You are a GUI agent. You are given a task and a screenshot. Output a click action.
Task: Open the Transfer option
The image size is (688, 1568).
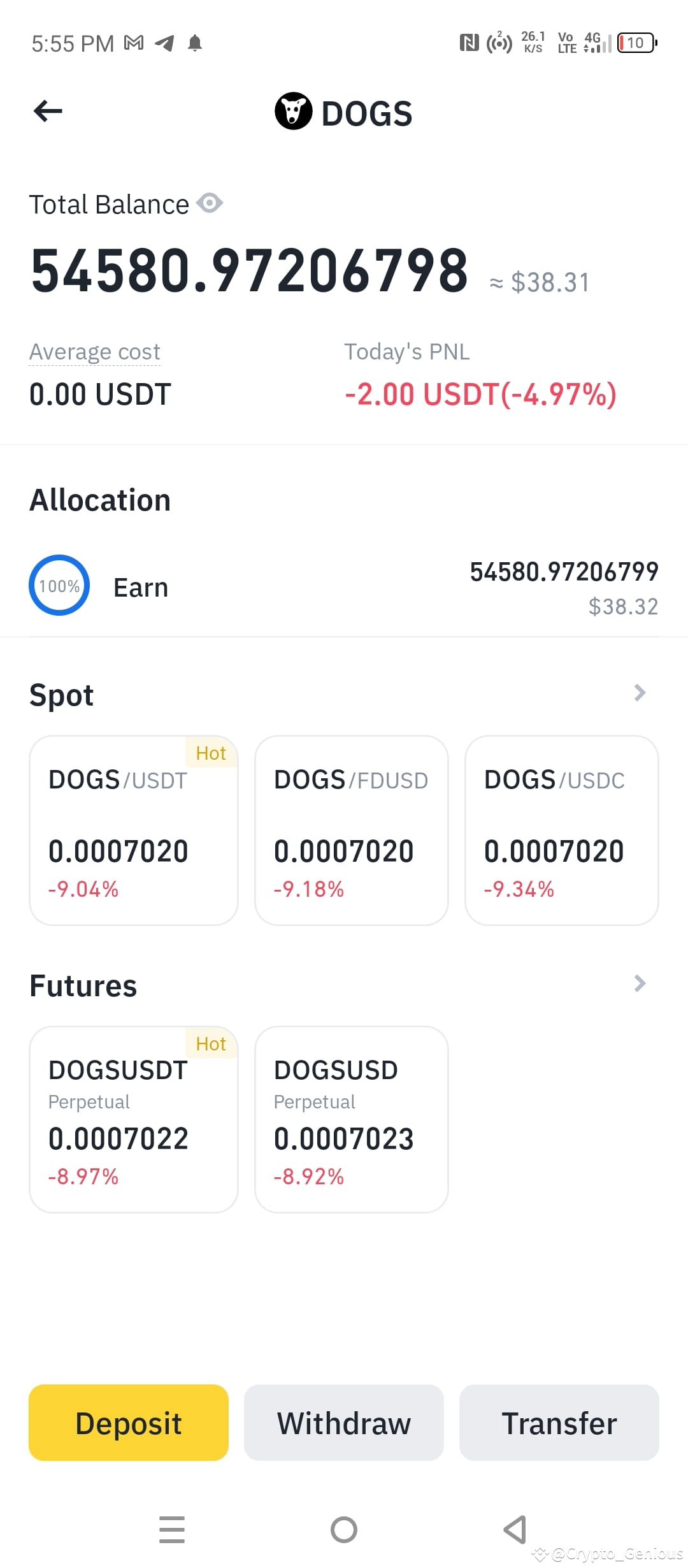(x=559, y=1423)
